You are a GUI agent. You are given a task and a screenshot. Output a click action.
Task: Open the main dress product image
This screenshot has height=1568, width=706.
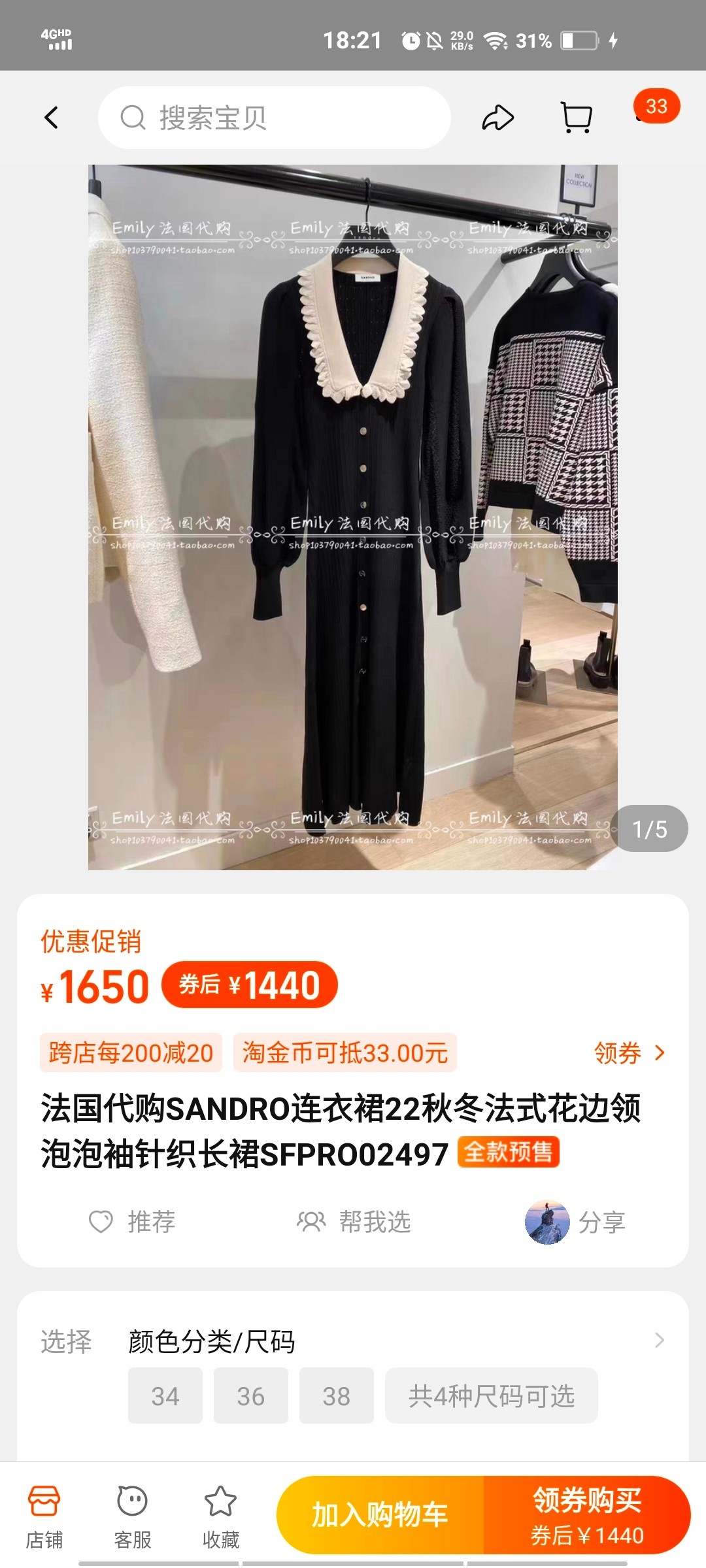(x=353, y=516)
